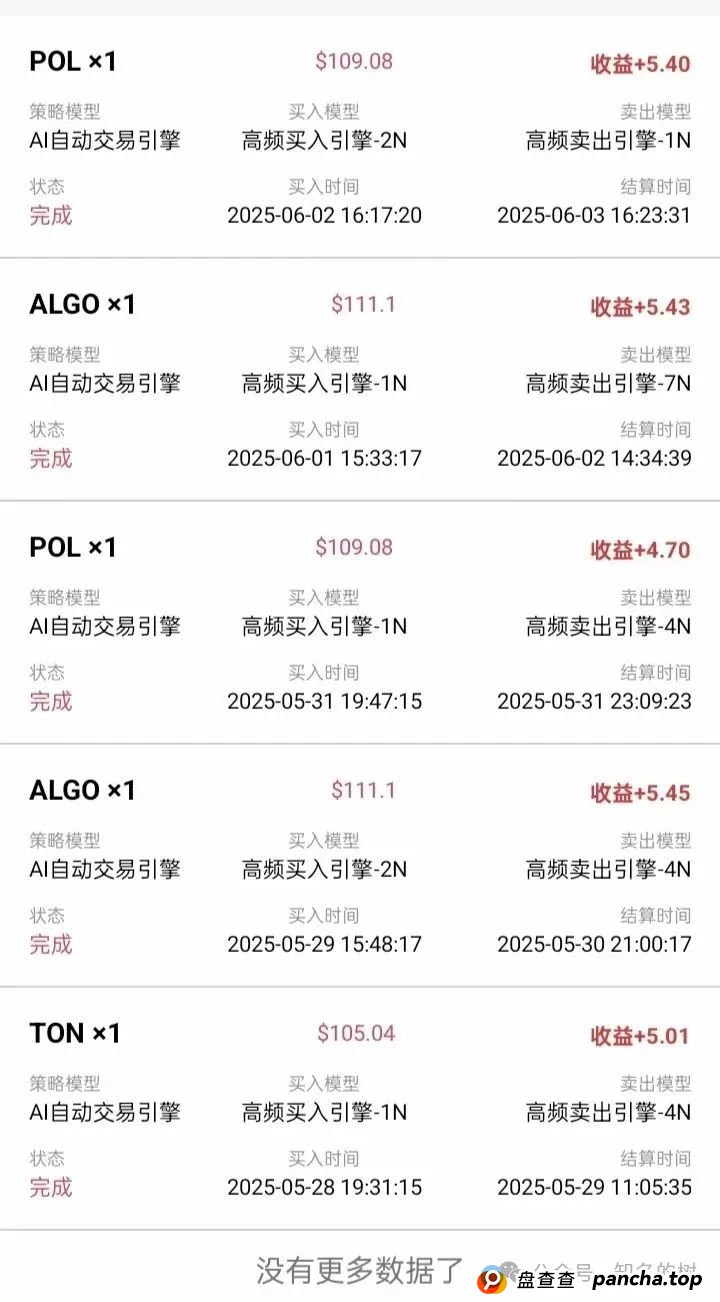Tap the buy time 2025-05-31 19:47:15
Viewport: 720px width, 1302px height.
(324, 700)
